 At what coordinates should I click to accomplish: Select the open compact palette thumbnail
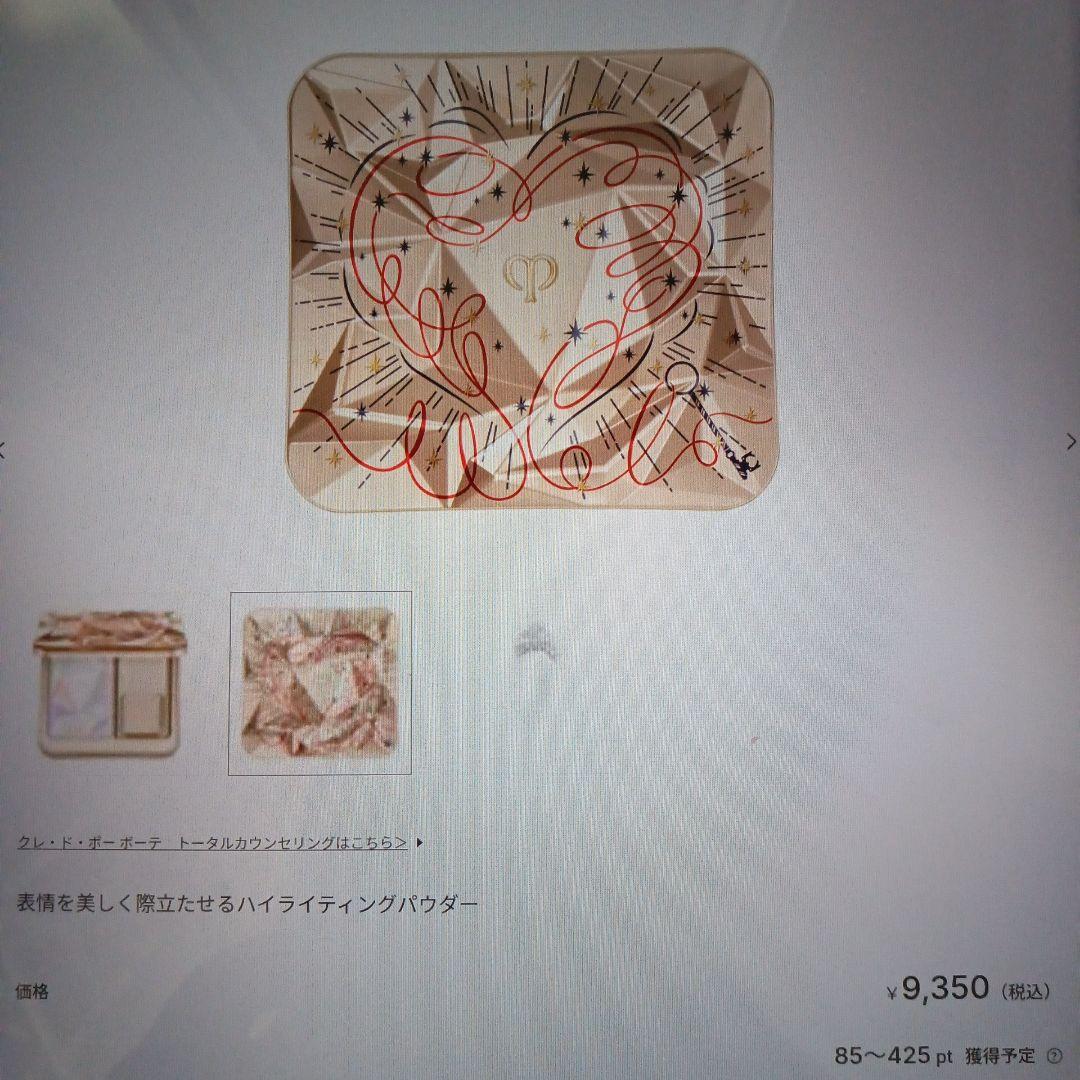(x=106, y=682)
